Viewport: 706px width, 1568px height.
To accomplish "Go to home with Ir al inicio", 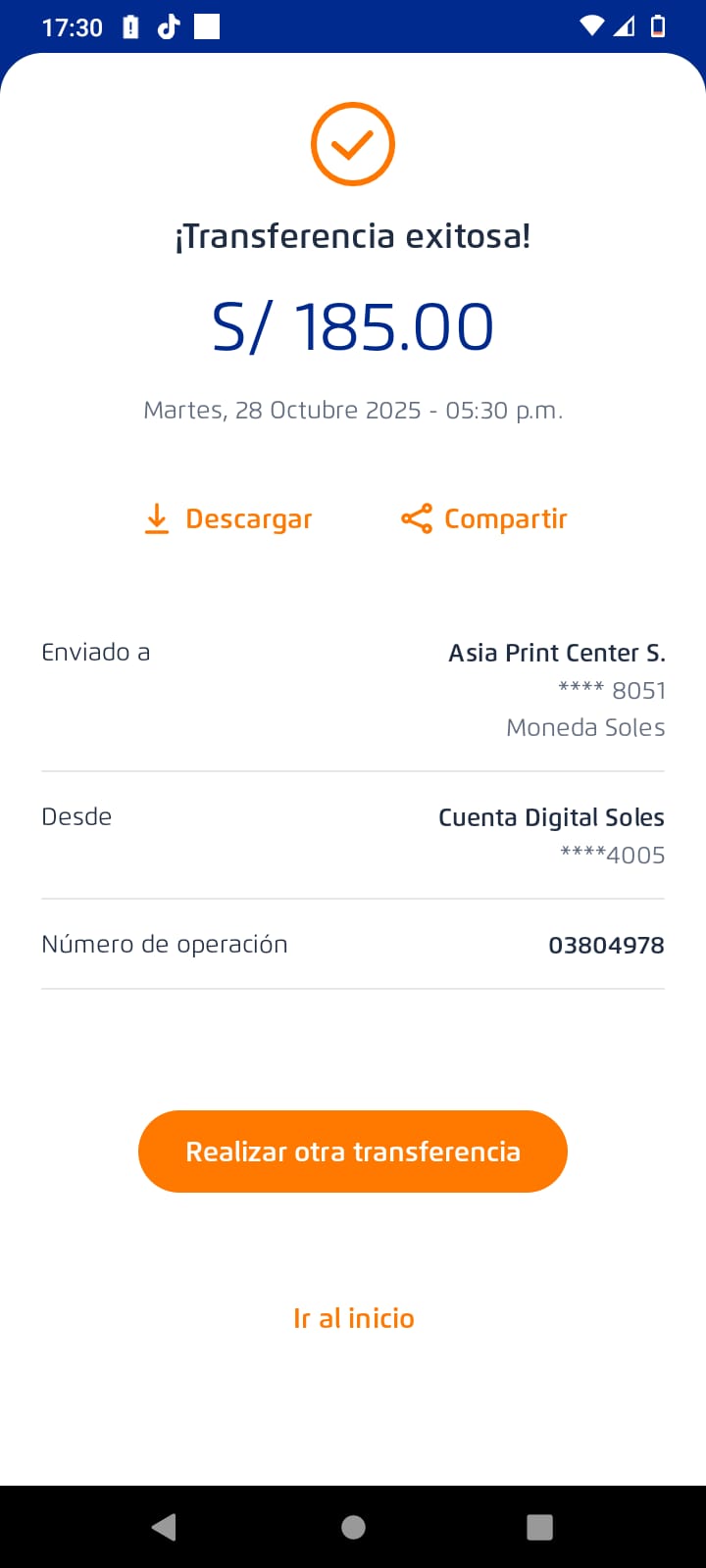I will coord(353,1318).
